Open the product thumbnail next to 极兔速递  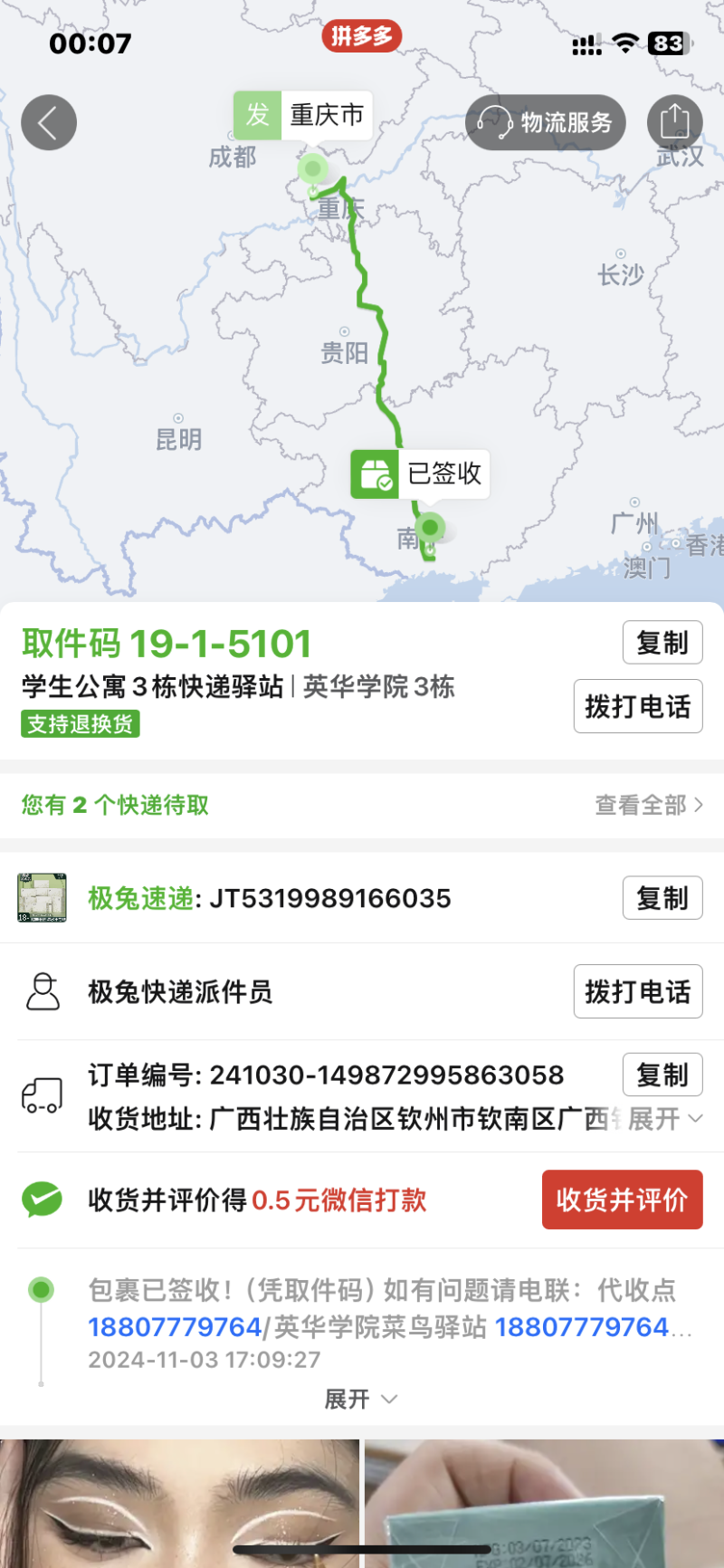(43, 898)
